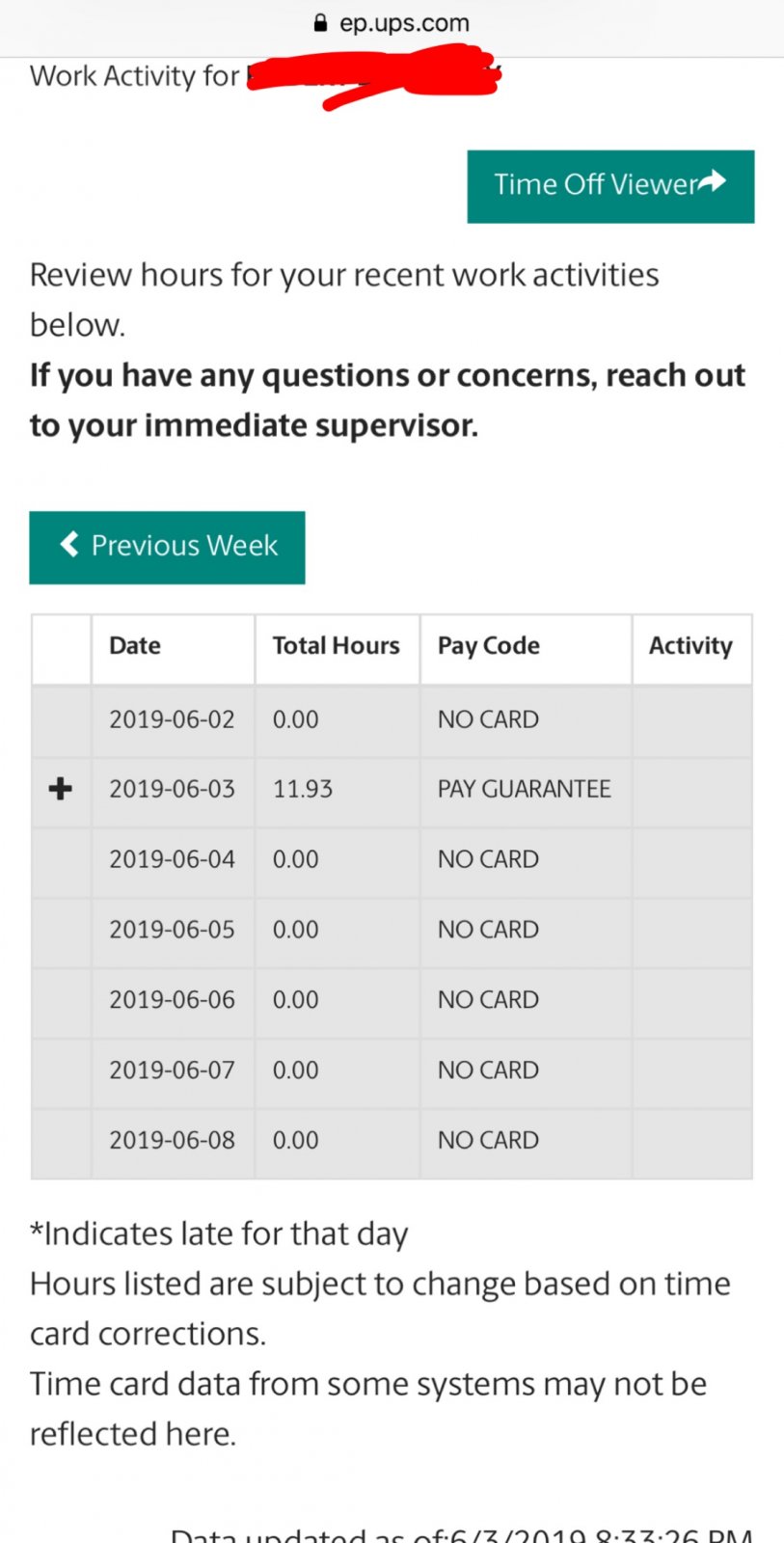Tap the ep.ups.com address bar
Screen dimensions: 784x1543
(392, 23)
